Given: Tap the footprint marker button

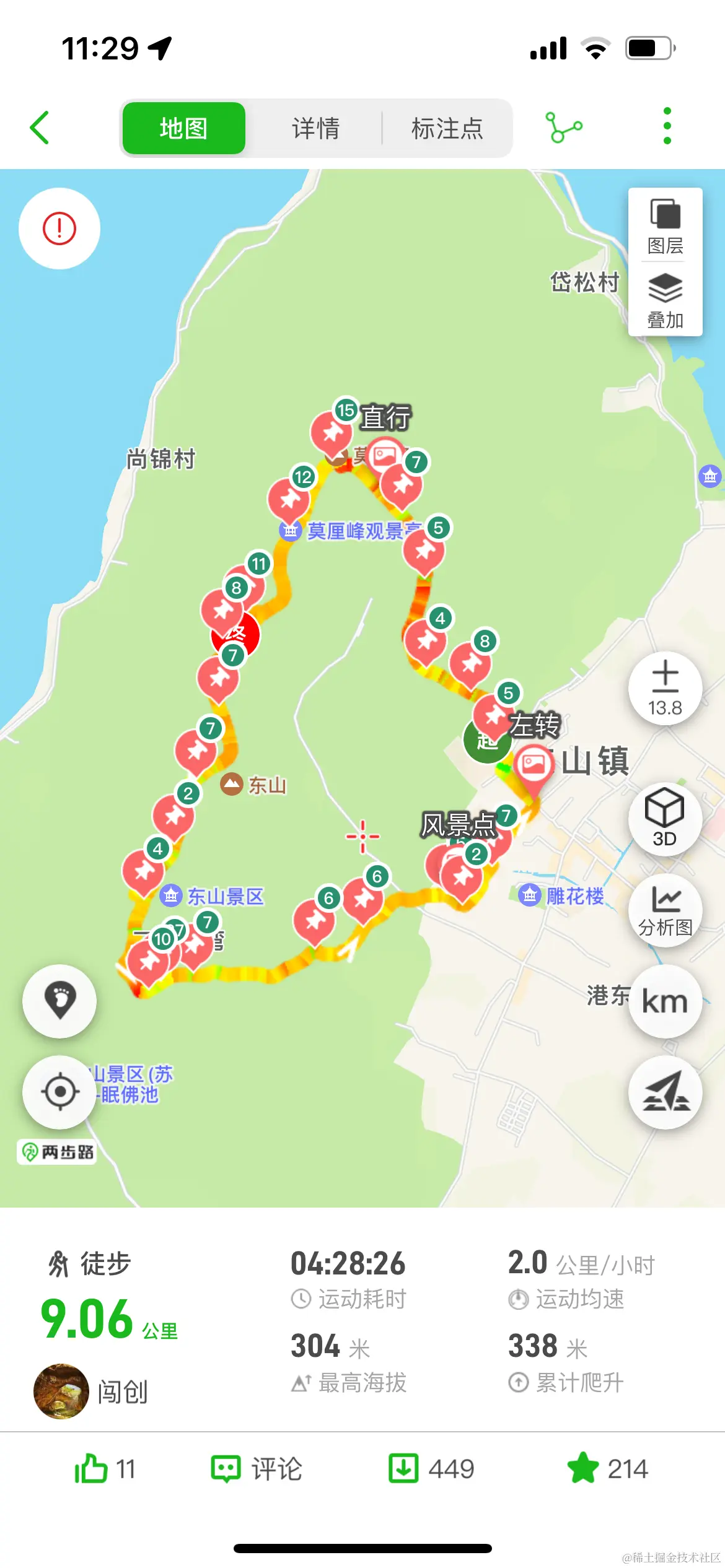Looking at the screenshot, I should [59, 1001].
